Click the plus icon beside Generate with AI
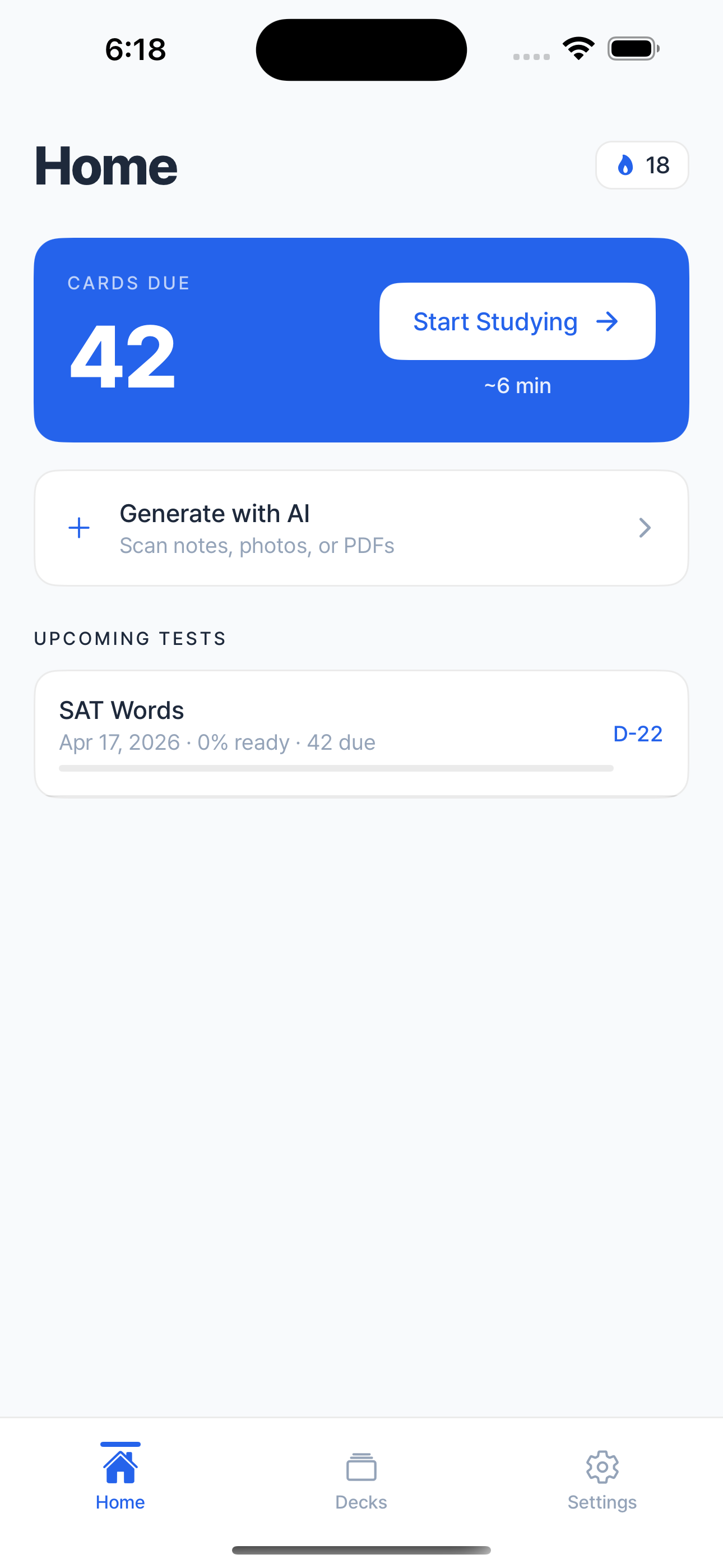Image resolution: width=723 pixels, height=1568 pixels. [x=78, y=527]
